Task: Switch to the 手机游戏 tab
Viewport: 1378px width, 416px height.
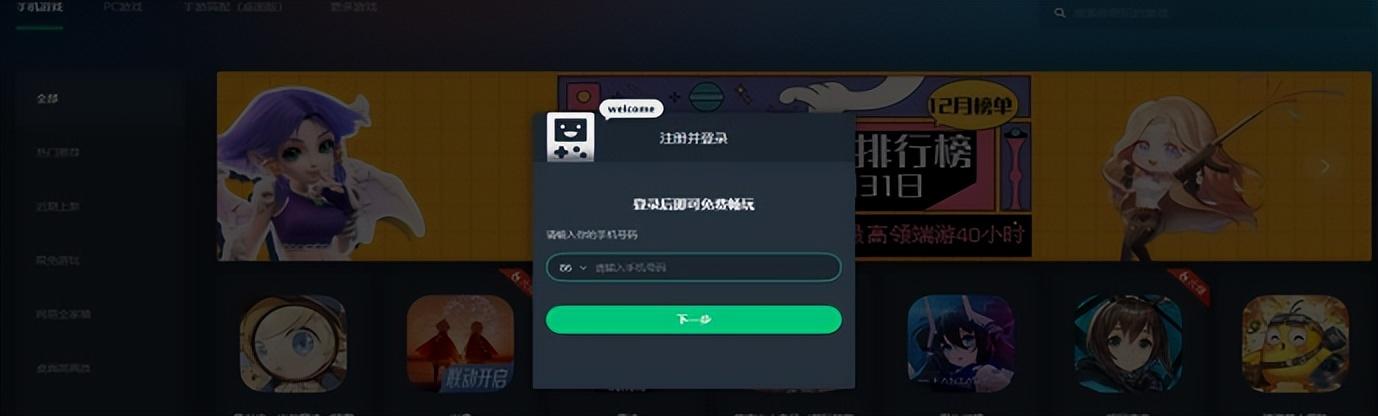Action: point(40,8)
